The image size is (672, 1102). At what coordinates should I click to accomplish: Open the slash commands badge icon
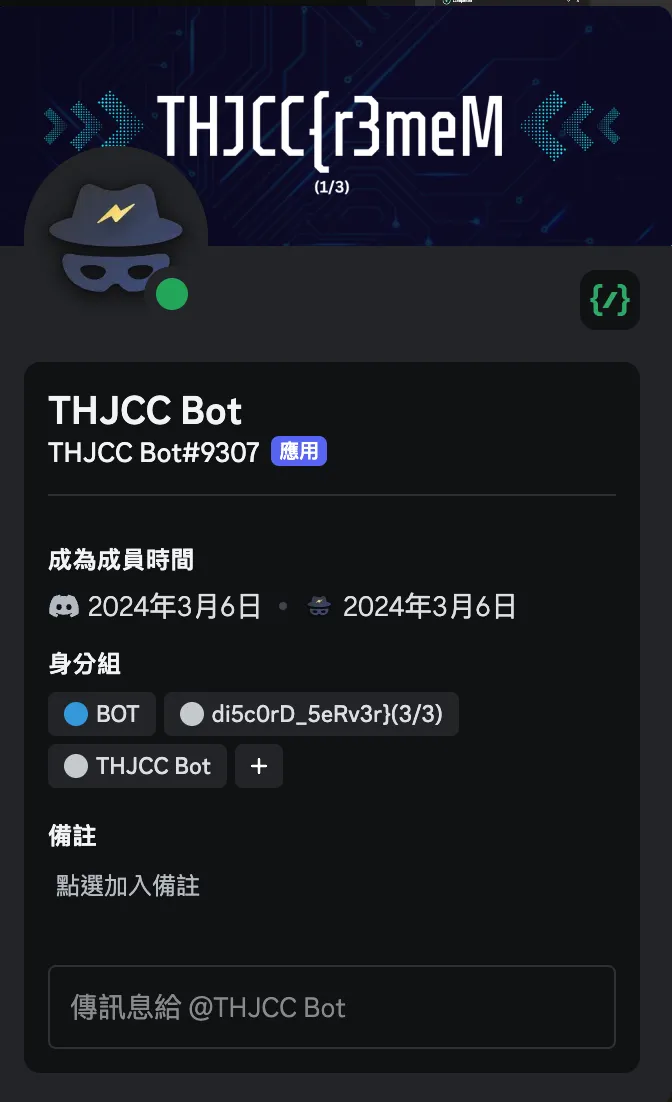[x=610, y=300]
